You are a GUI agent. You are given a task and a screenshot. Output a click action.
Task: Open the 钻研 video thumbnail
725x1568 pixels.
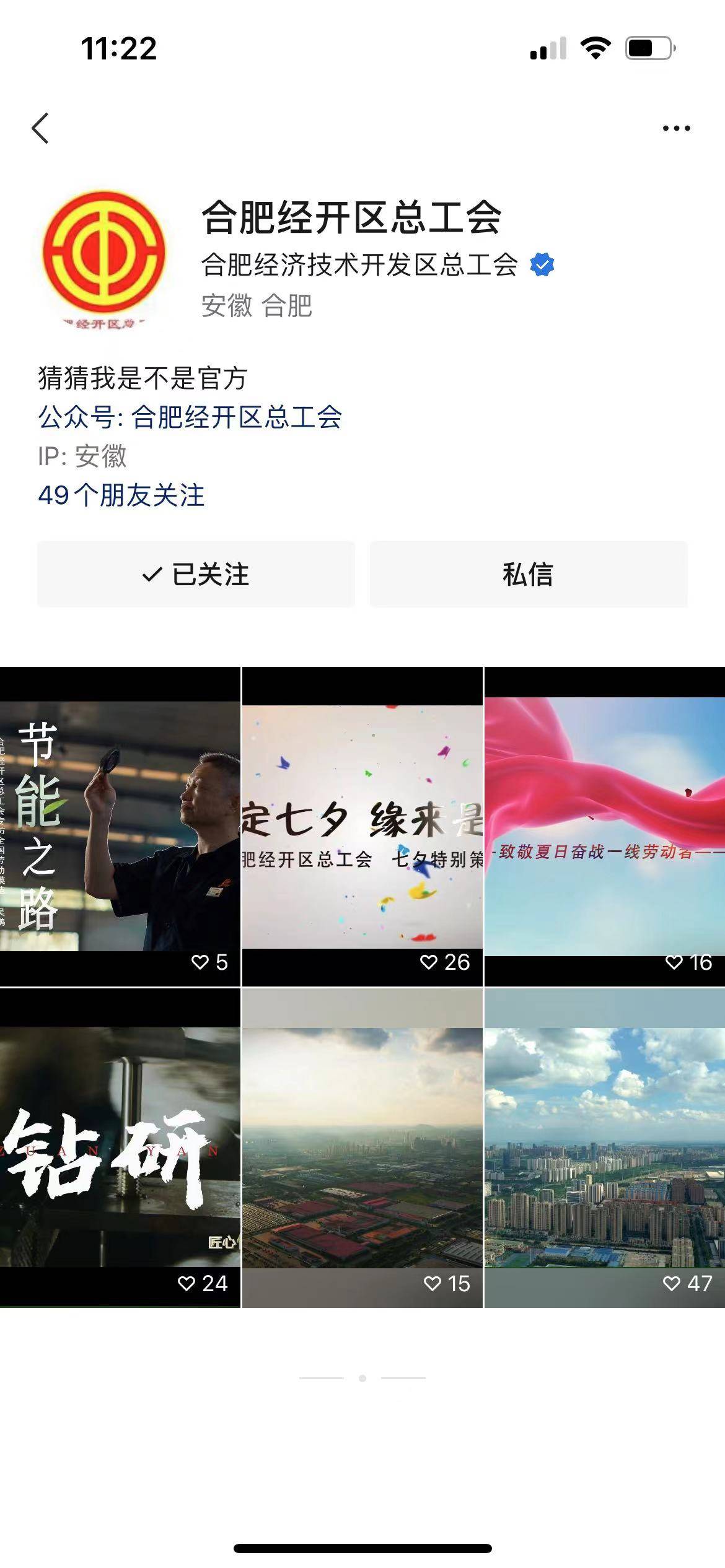point(120,1147)
